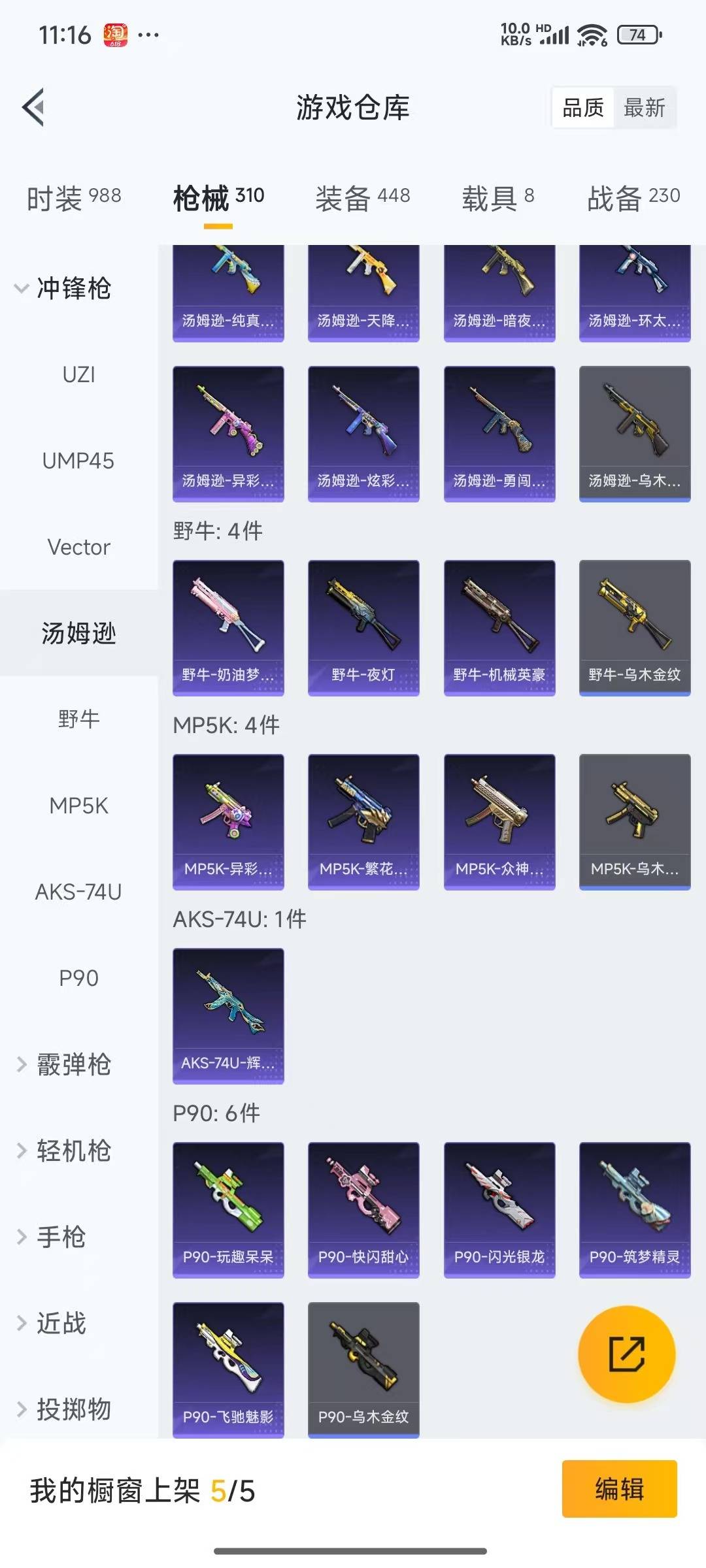Switch to the 载具 tab
Viewport: 706px width, 1568px height.
pos(497,197)
